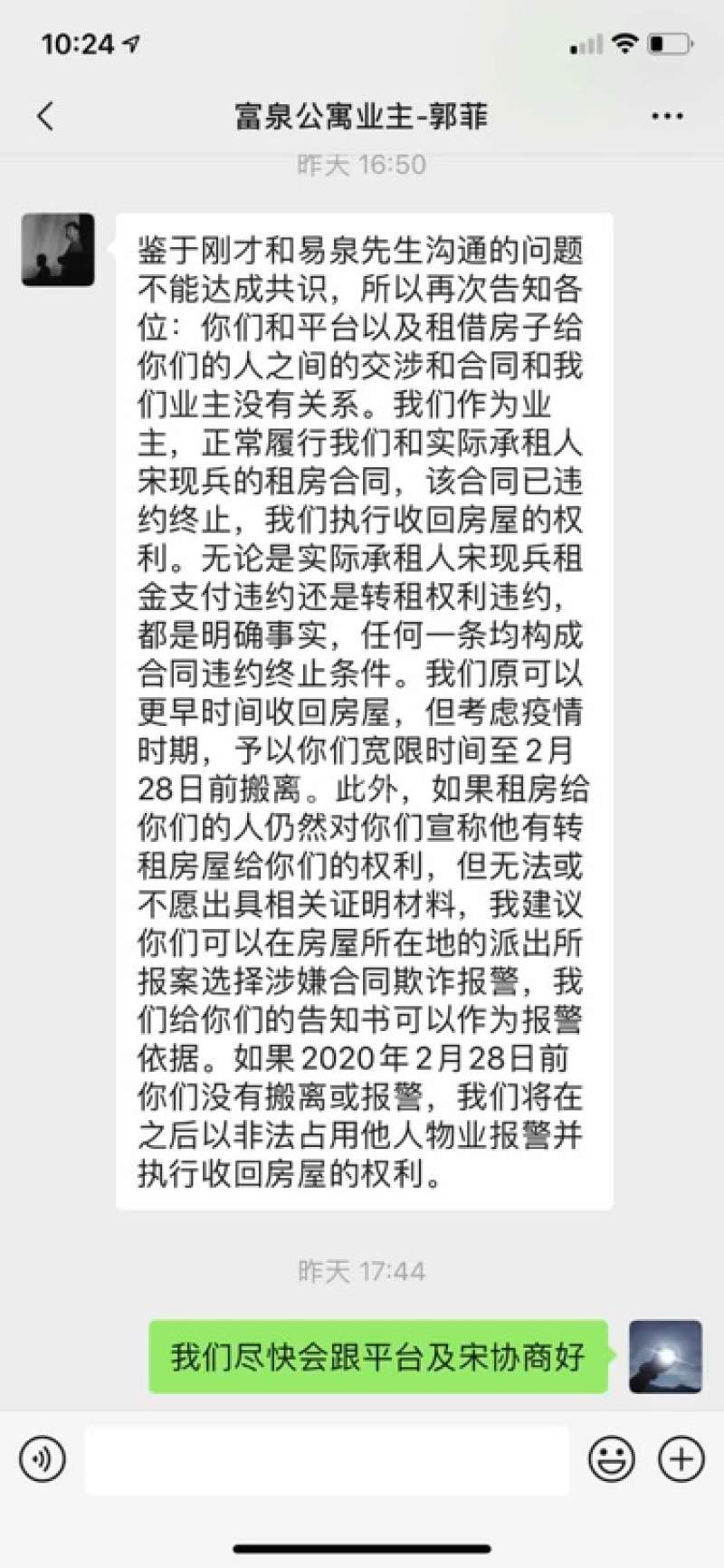The width and height of the screenshot is (724, 1568).
Task: Go back from the chat
Action: [45, 116]
